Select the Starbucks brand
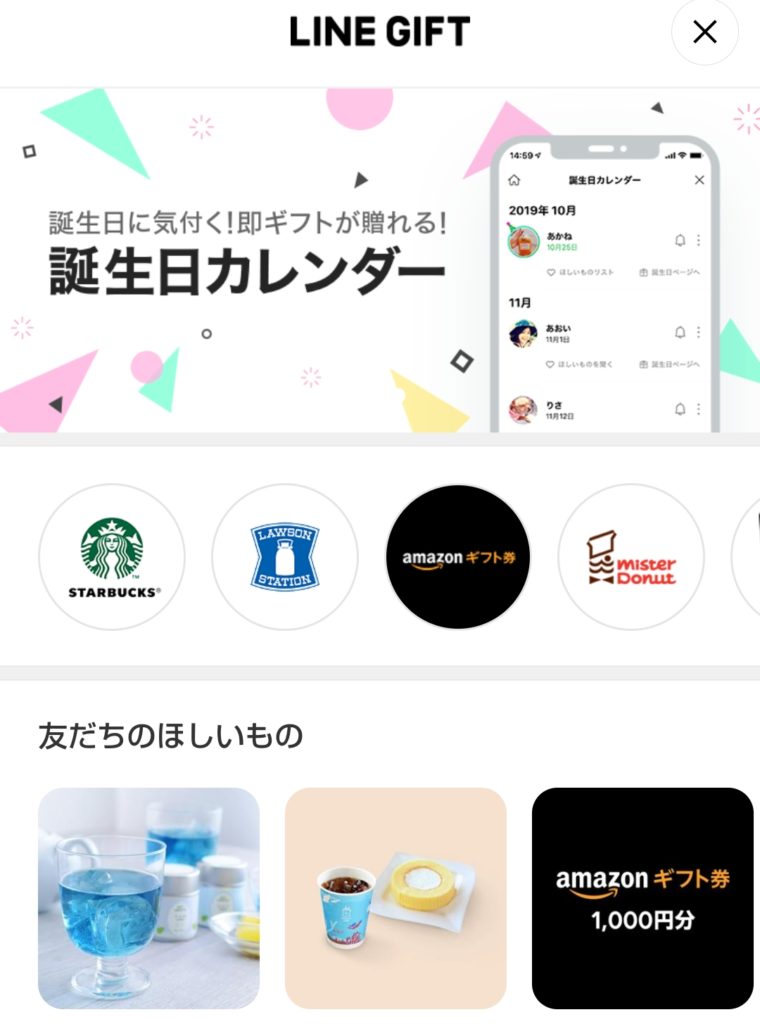 [x=112, y=557]
